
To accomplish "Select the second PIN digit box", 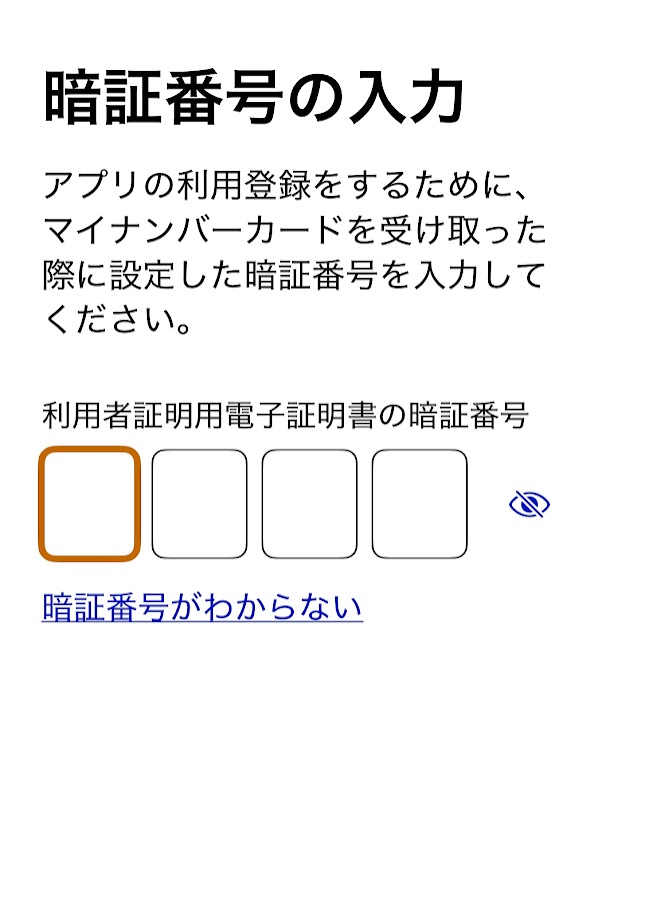I will (199, 504).
